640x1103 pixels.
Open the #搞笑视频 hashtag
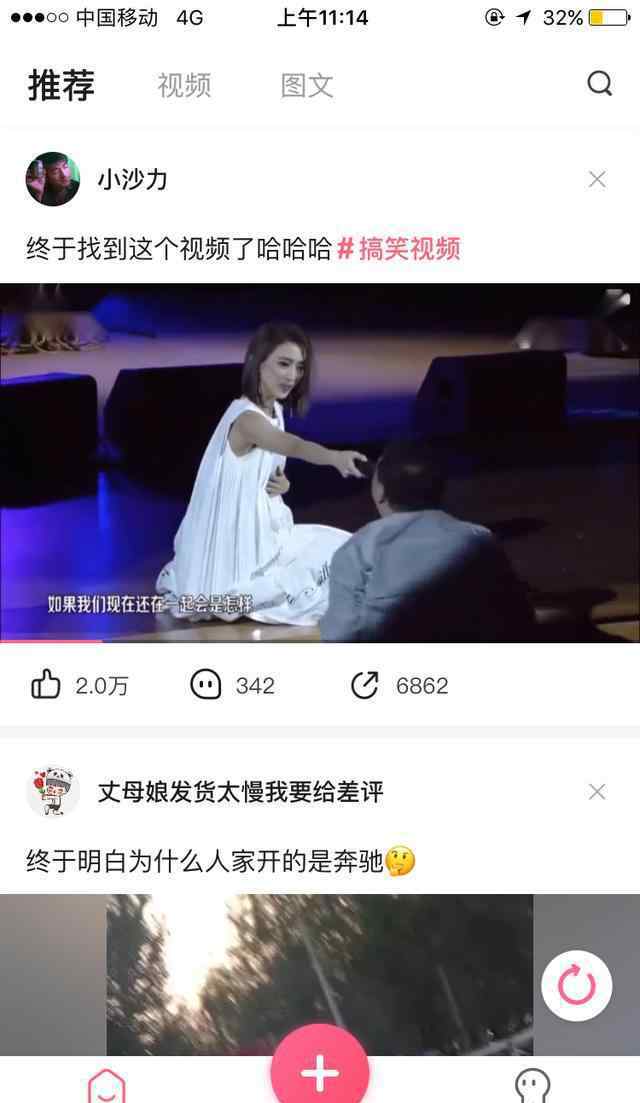(398, 248)
